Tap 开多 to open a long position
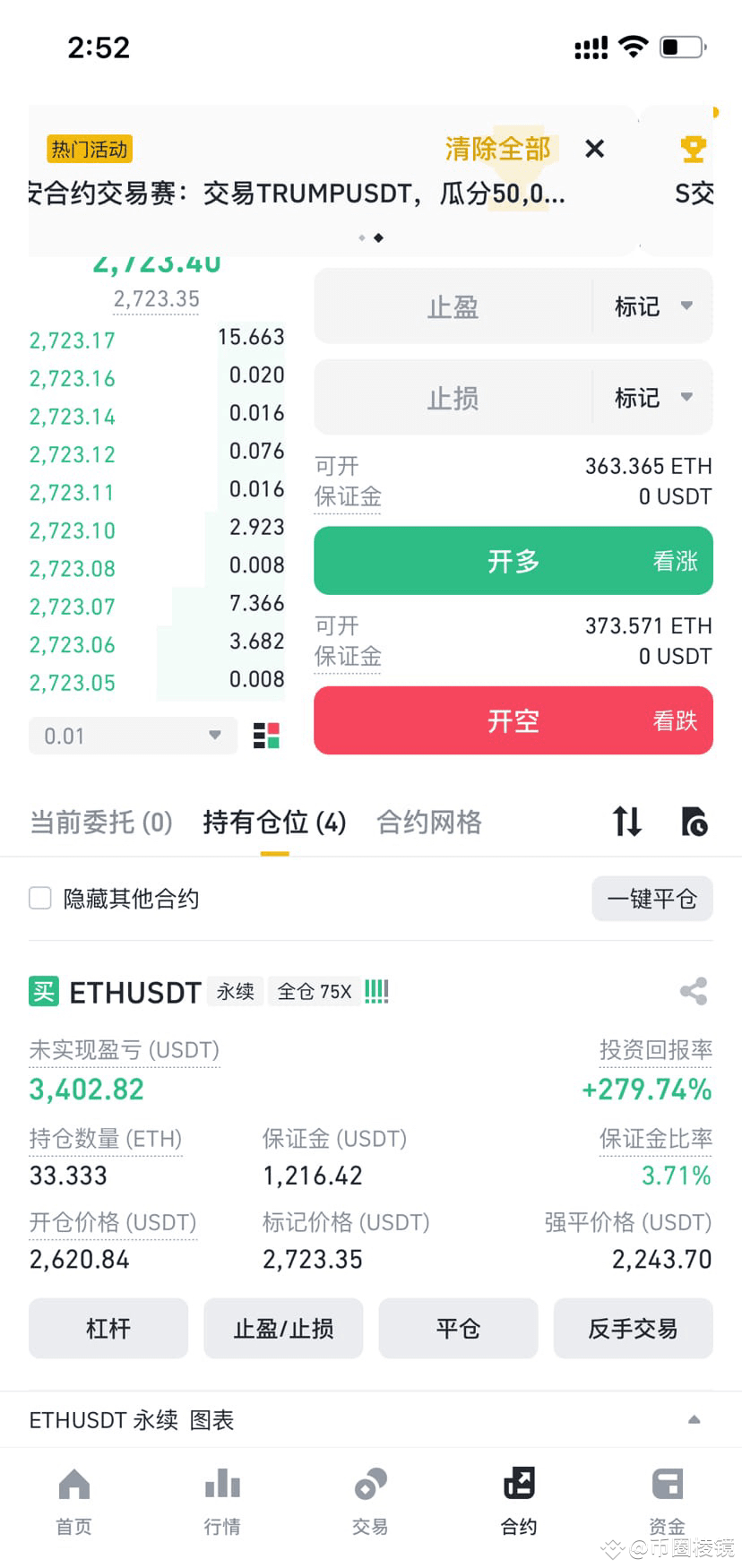742x1568 pixels. (x=513, y=561)
